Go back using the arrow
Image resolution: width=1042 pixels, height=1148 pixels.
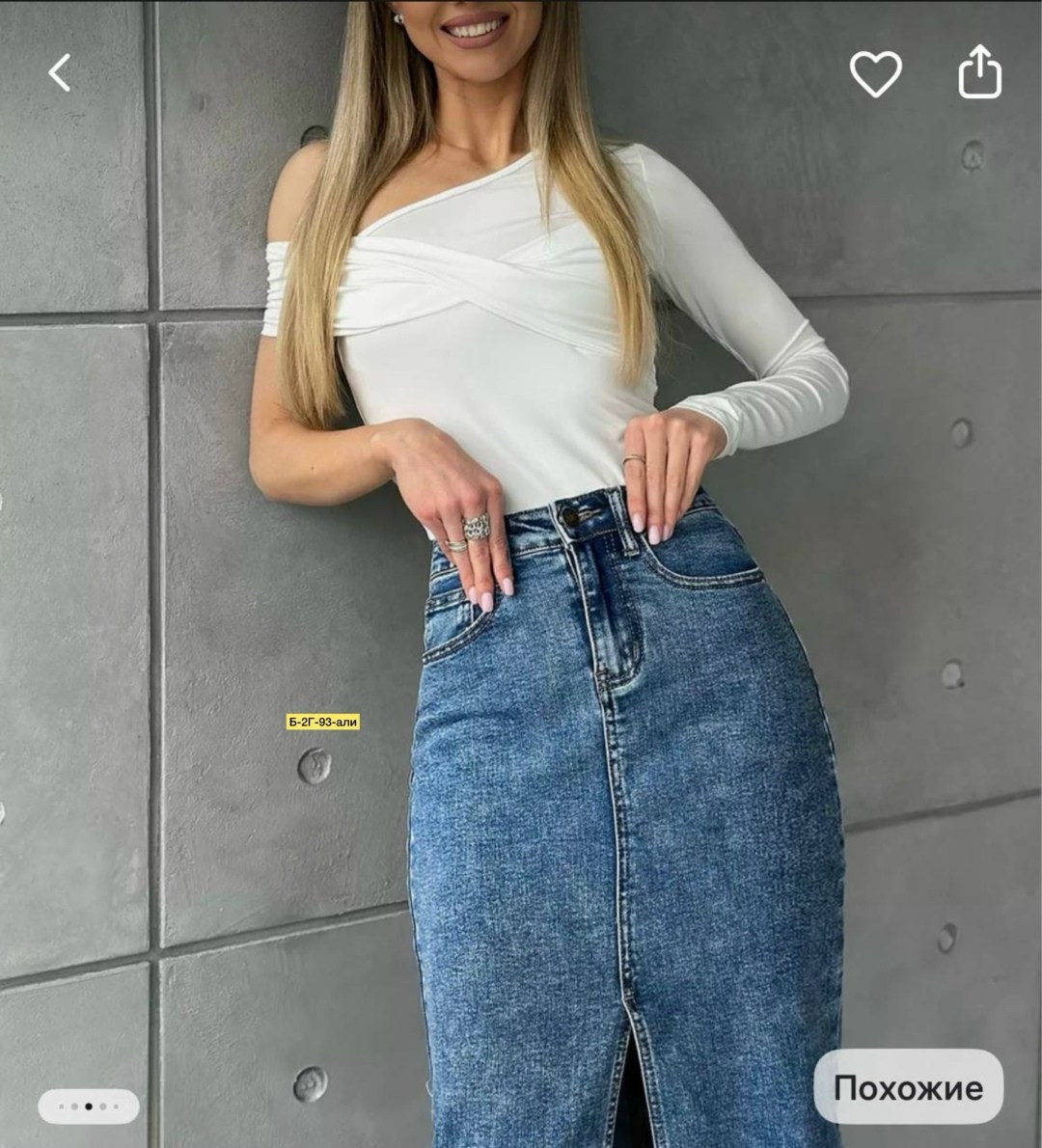click(61, 73)
